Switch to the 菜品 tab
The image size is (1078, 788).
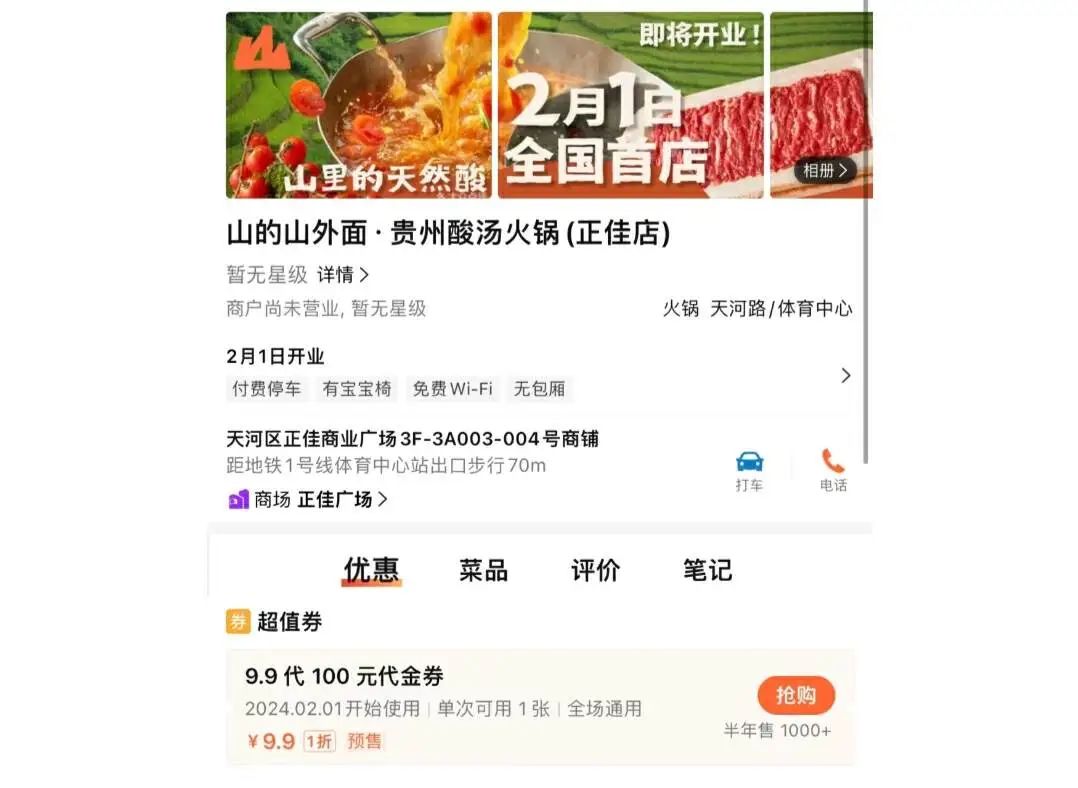click(x=483, y=570)
